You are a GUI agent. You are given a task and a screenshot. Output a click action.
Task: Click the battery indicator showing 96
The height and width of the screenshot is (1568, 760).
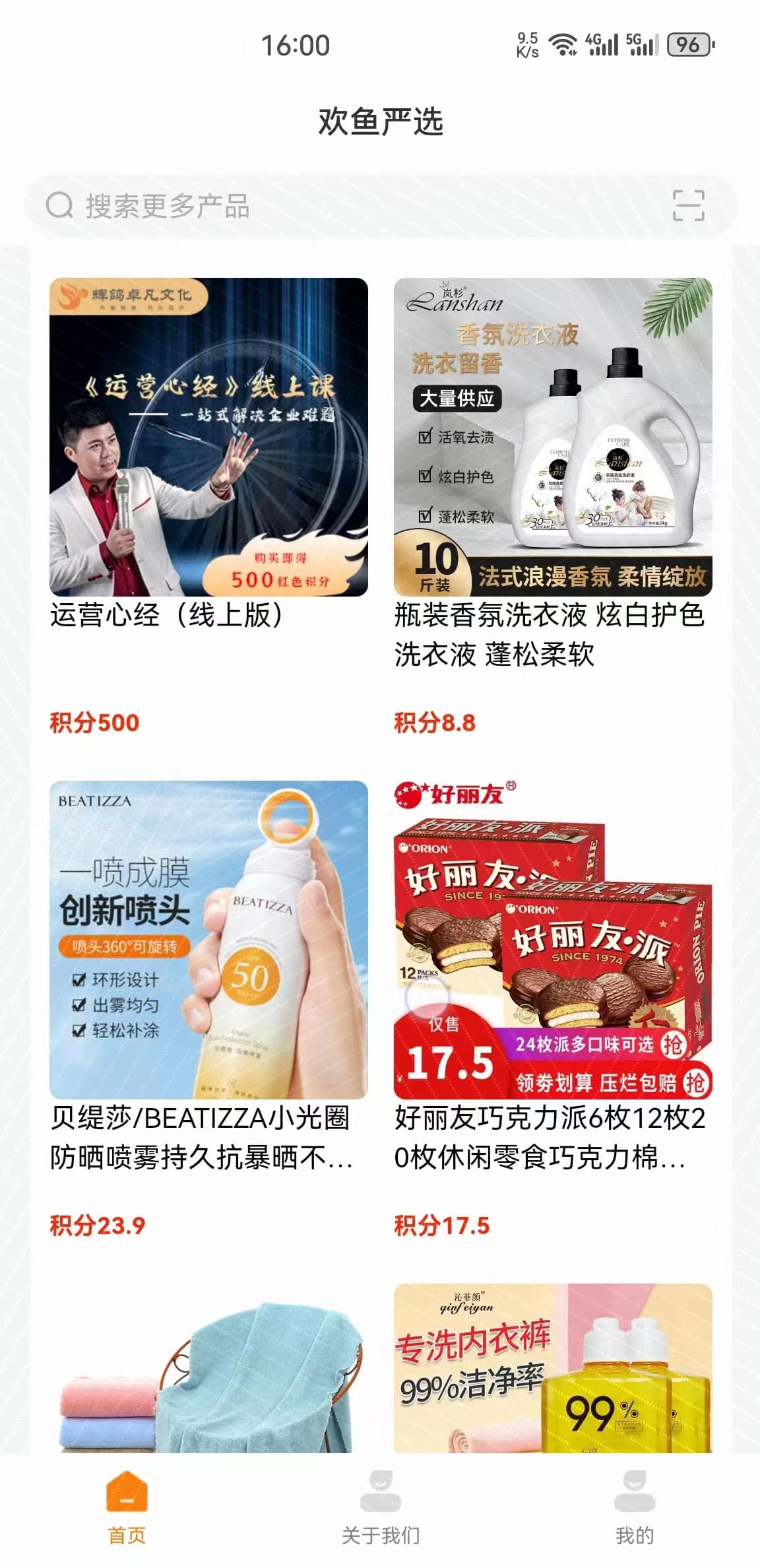(690, 44)
